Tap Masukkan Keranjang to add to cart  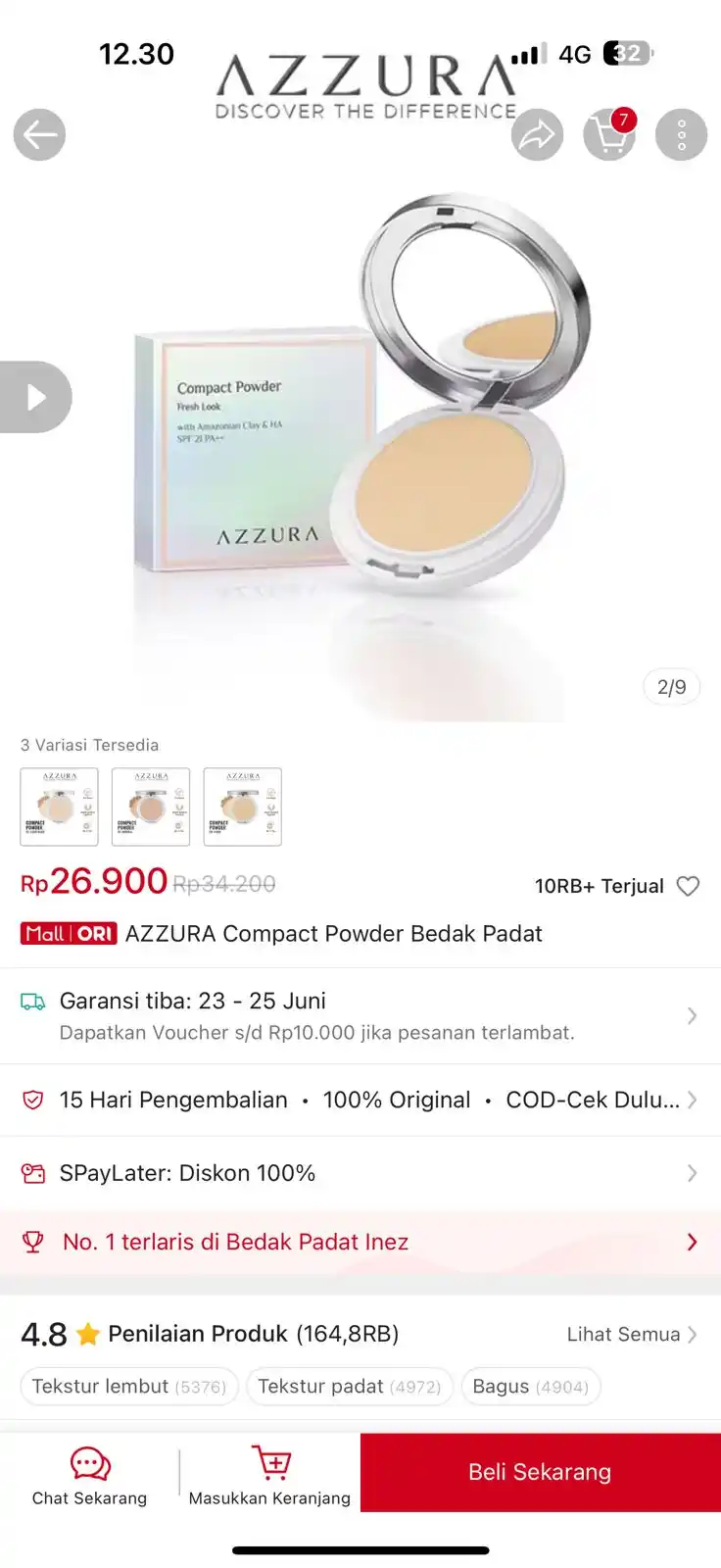click(269, 1475)
